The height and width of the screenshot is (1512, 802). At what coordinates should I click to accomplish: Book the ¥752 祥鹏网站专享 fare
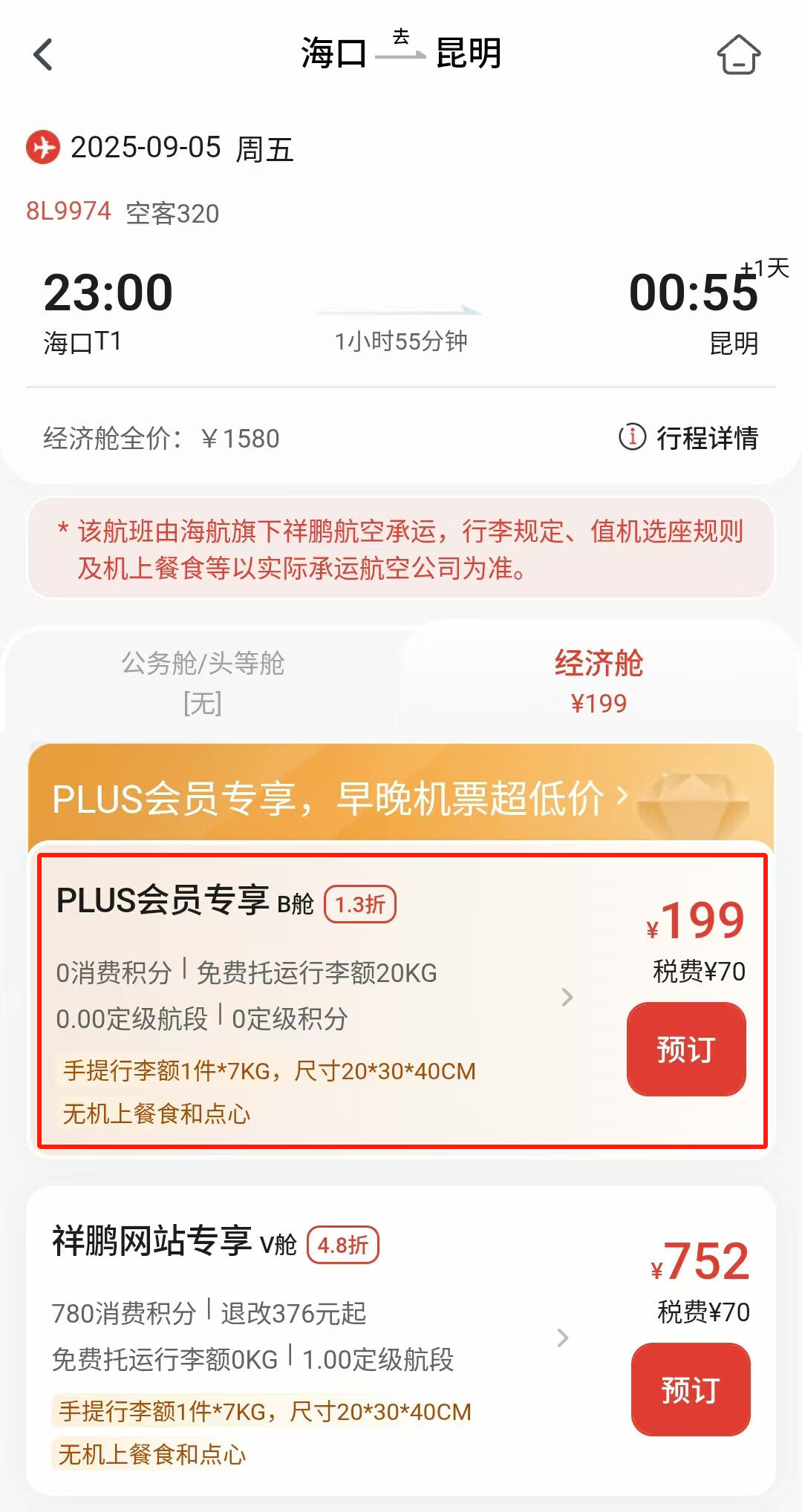691,1390
